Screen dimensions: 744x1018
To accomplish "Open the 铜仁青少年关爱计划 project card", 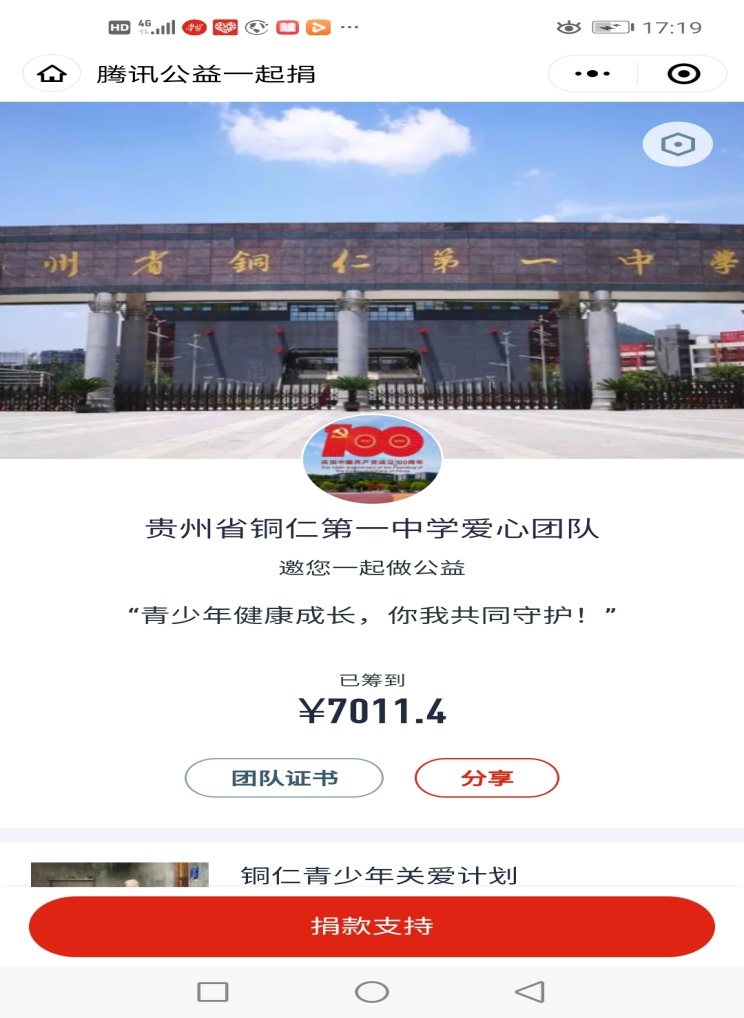I will point(378,874).
